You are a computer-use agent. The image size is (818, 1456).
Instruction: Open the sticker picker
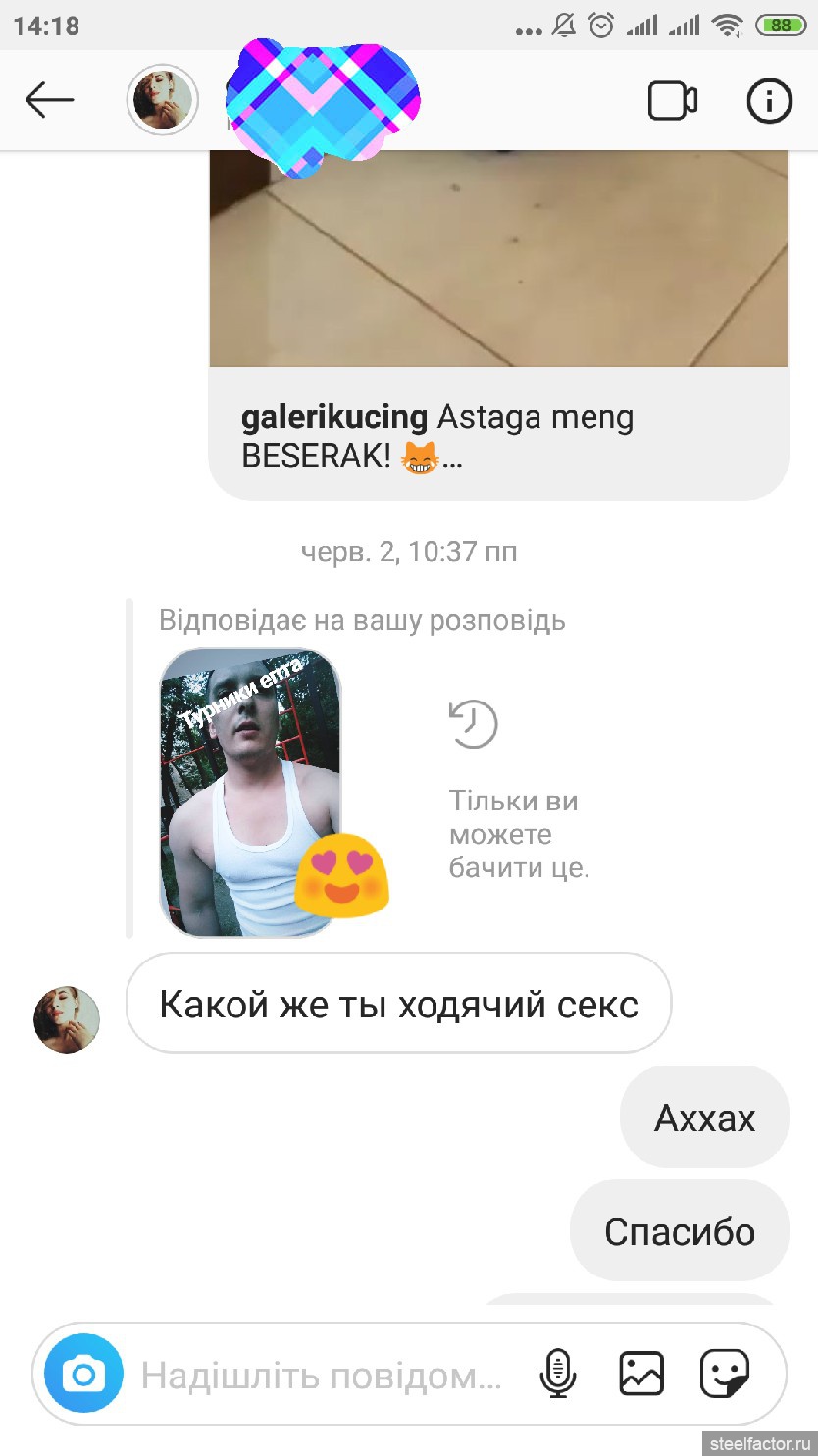click(x=725, y=1374)
